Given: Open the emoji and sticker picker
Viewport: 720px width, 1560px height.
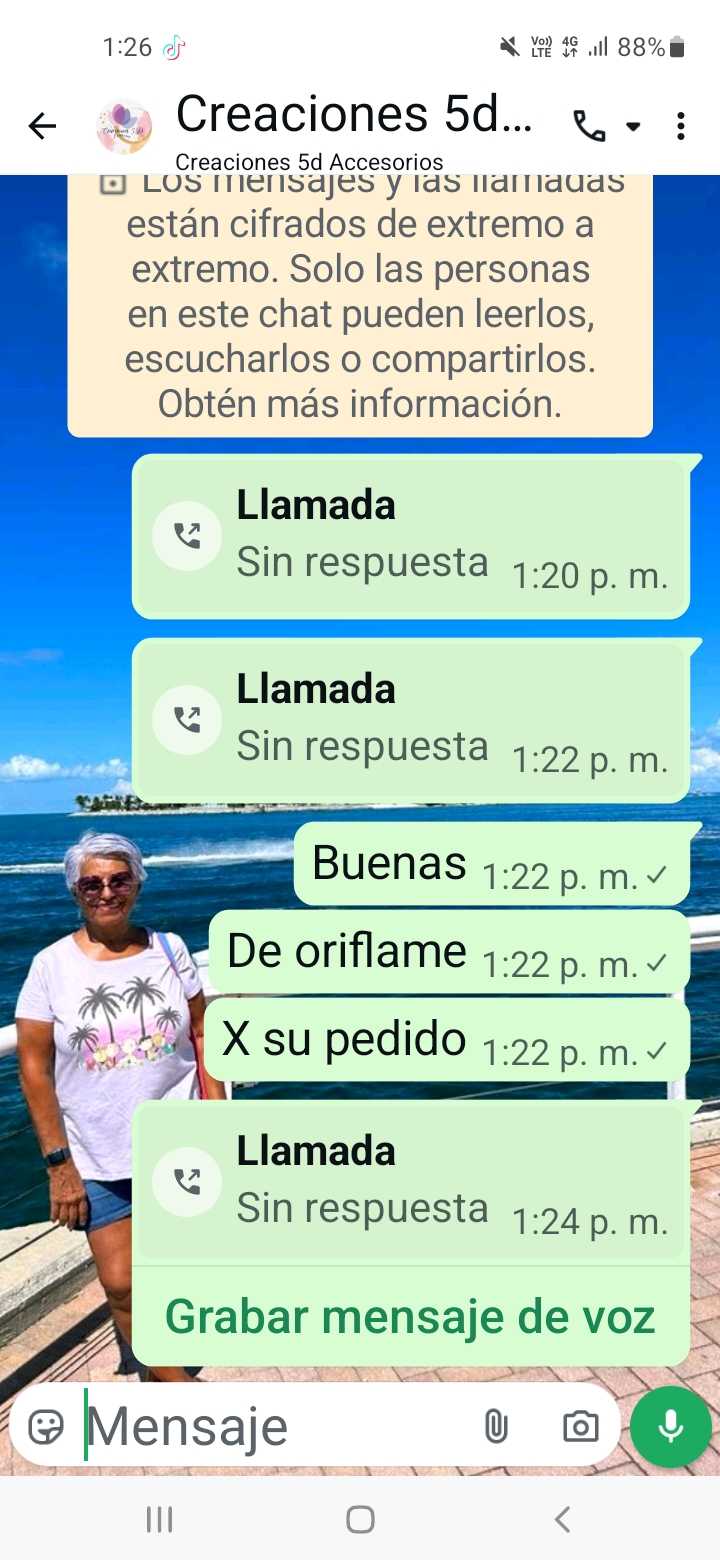Looking at the screenshot, I should tap(46, 1427).
